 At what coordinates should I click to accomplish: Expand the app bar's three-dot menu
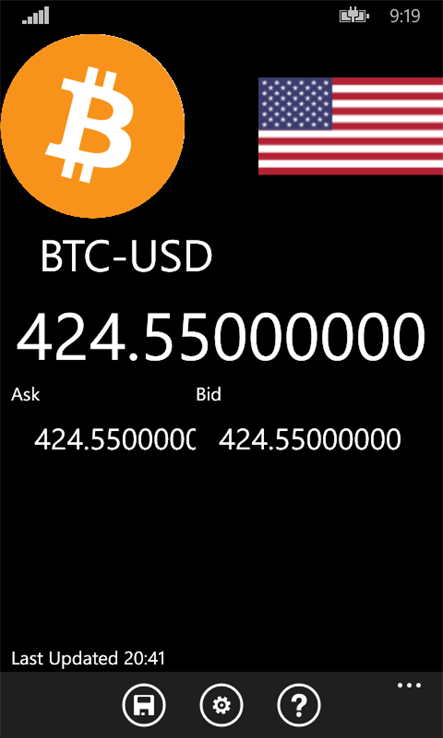409,686
